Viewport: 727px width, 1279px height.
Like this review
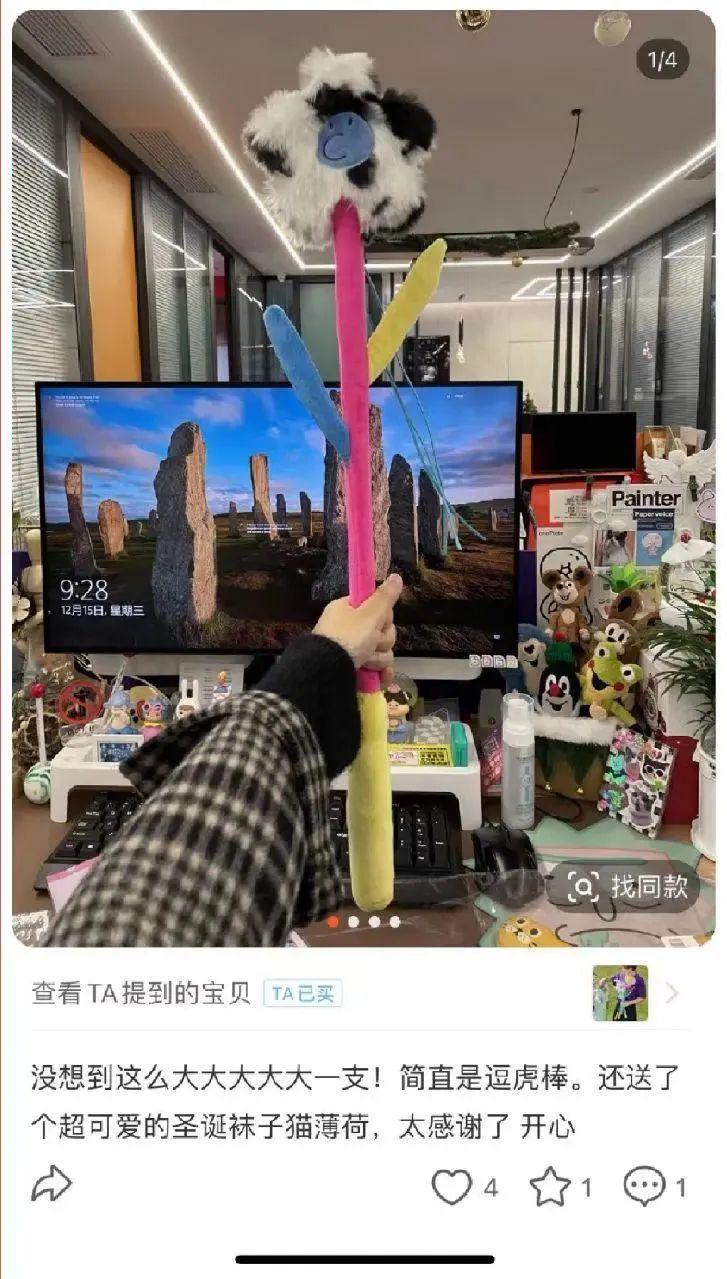pos(452,1187)
